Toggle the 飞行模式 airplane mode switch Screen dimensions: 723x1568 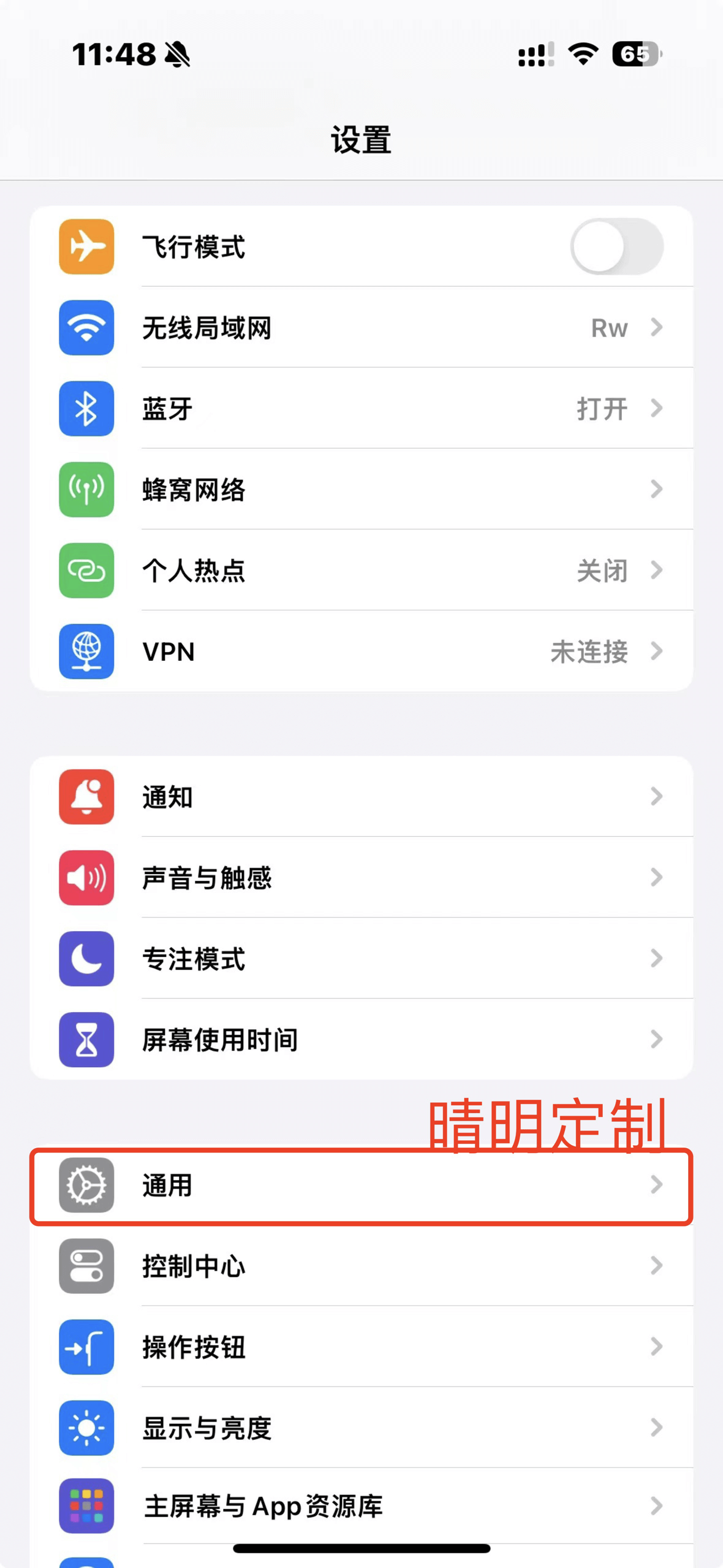pyautogui.click(x=616, y=246)
